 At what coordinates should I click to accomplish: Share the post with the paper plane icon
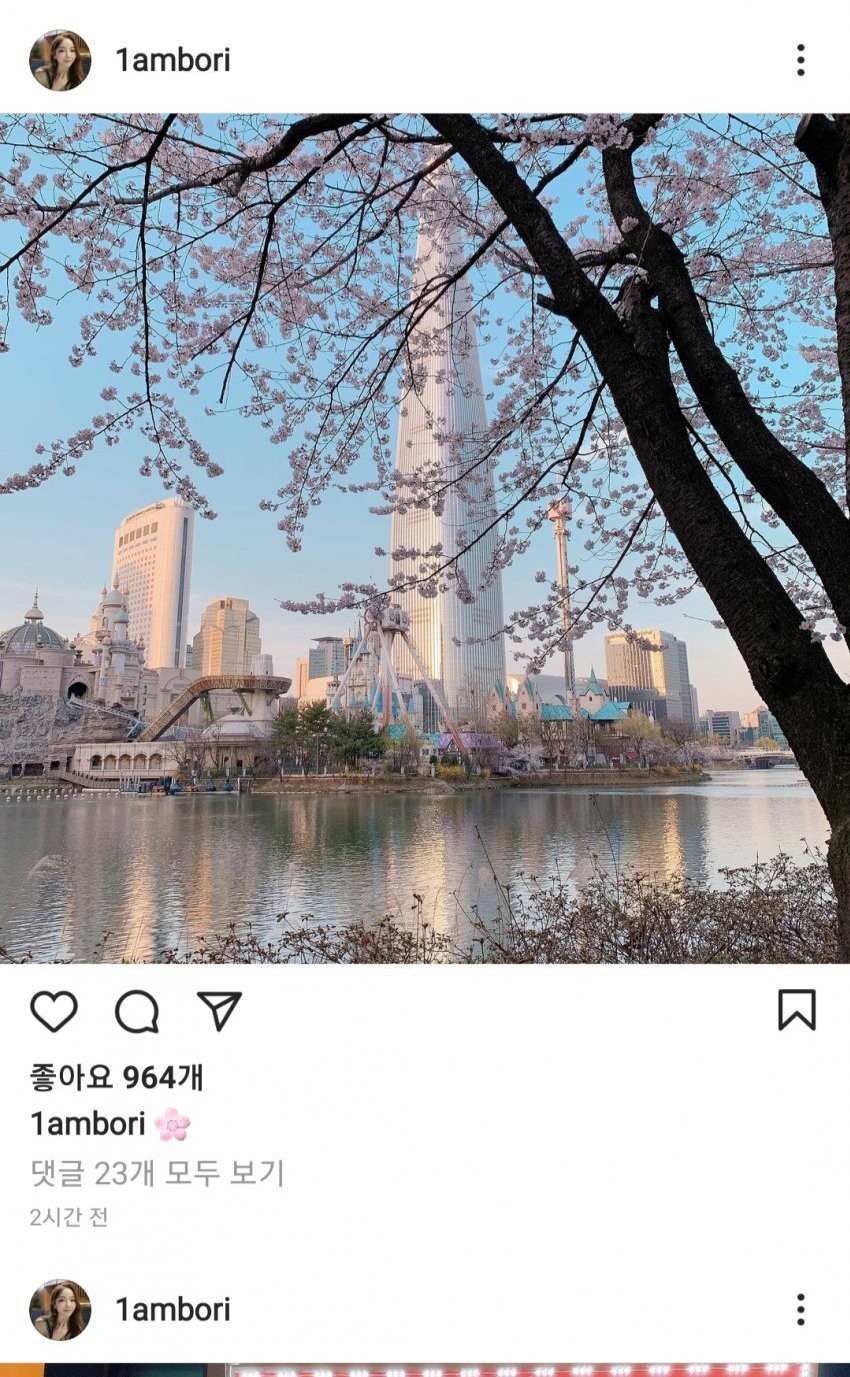click(219, 1011)
